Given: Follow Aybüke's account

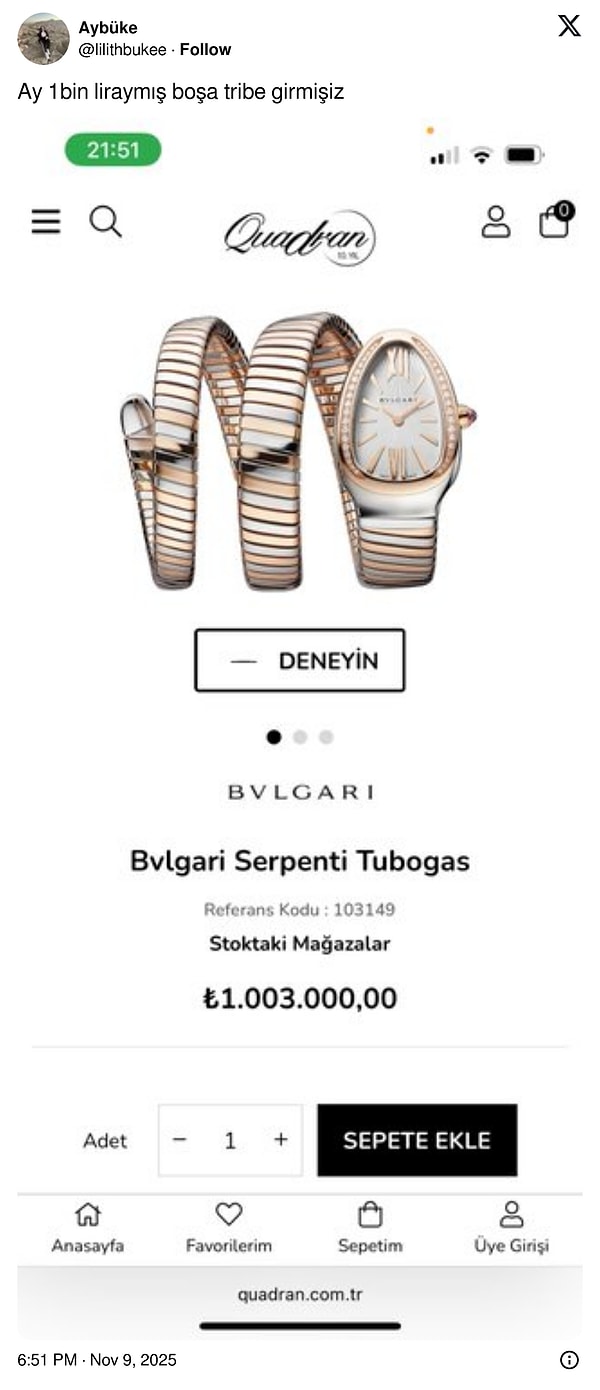Looking at the screenshot, I should tap(205, 49).
